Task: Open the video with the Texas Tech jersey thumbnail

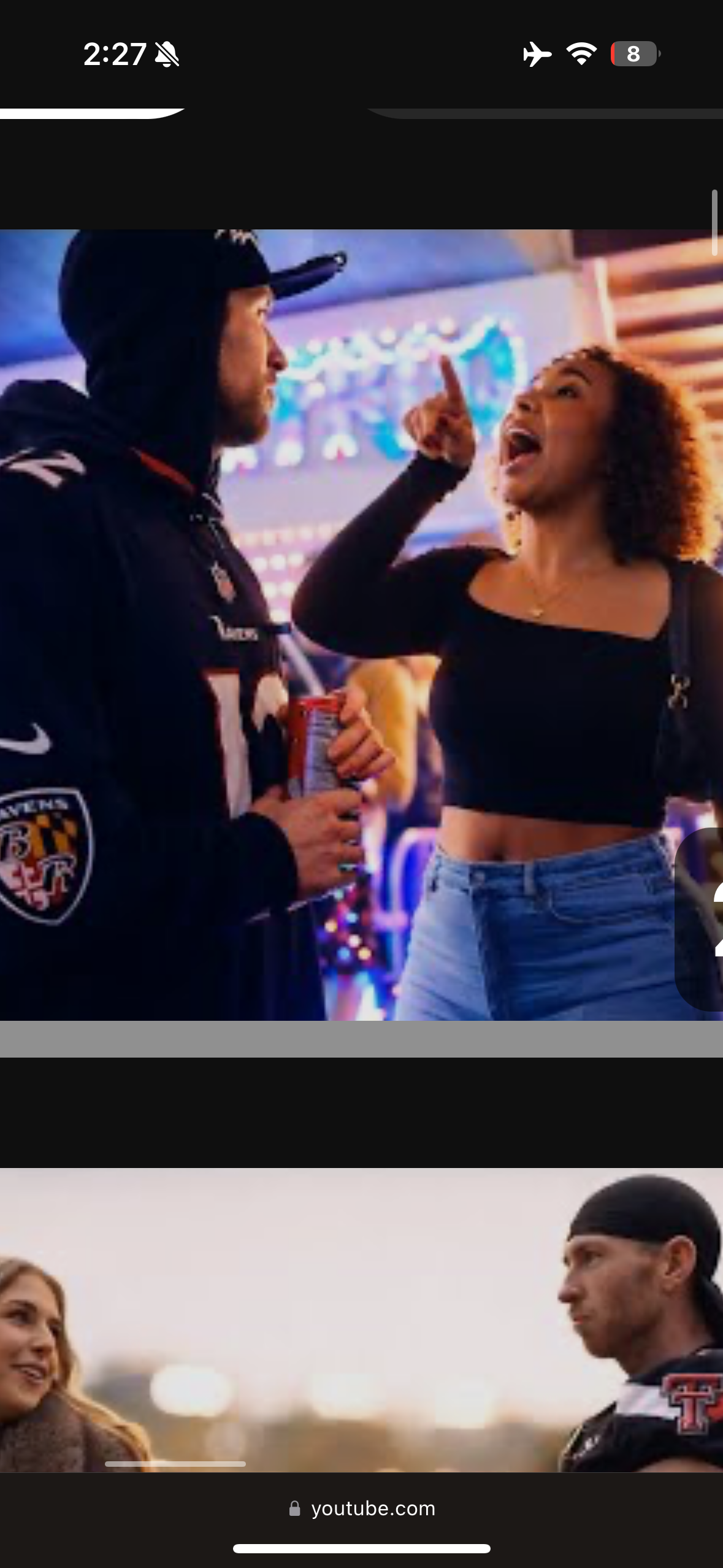Action: [x=361, y=1319]
